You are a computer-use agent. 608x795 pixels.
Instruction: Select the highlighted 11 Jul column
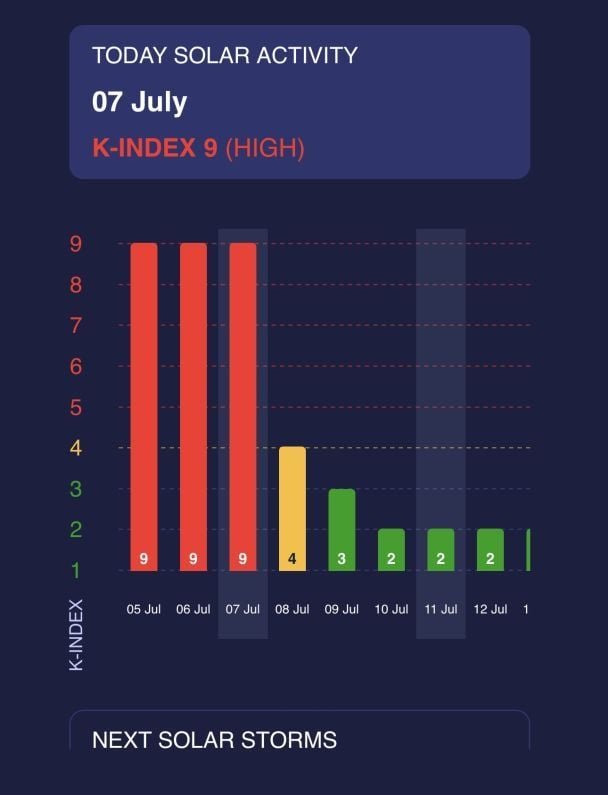(x=441, y=550)
